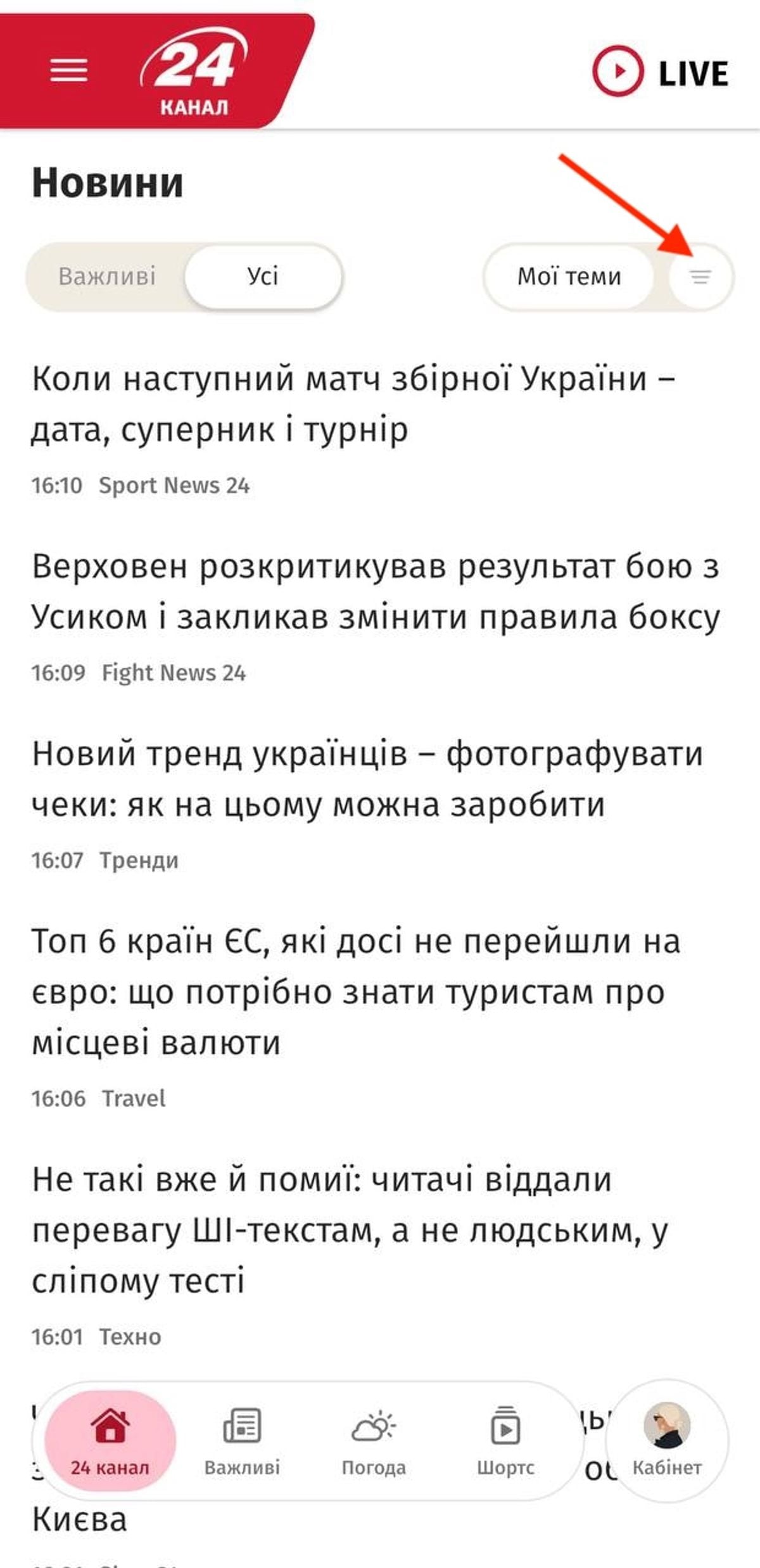Open the Кабінет profile
This screenshot has height=1568, width=760.
point(667,1441)
